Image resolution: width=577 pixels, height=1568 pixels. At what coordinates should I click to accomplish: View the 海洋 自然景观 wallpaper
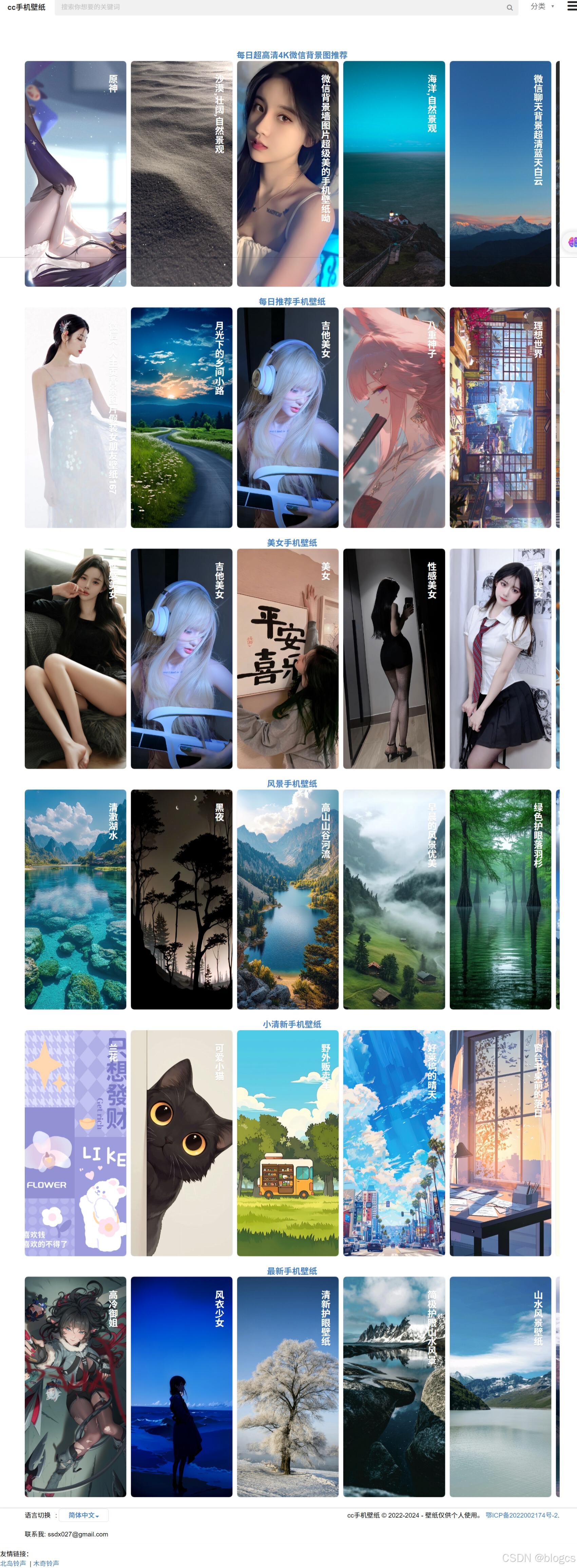pos(394,173)
